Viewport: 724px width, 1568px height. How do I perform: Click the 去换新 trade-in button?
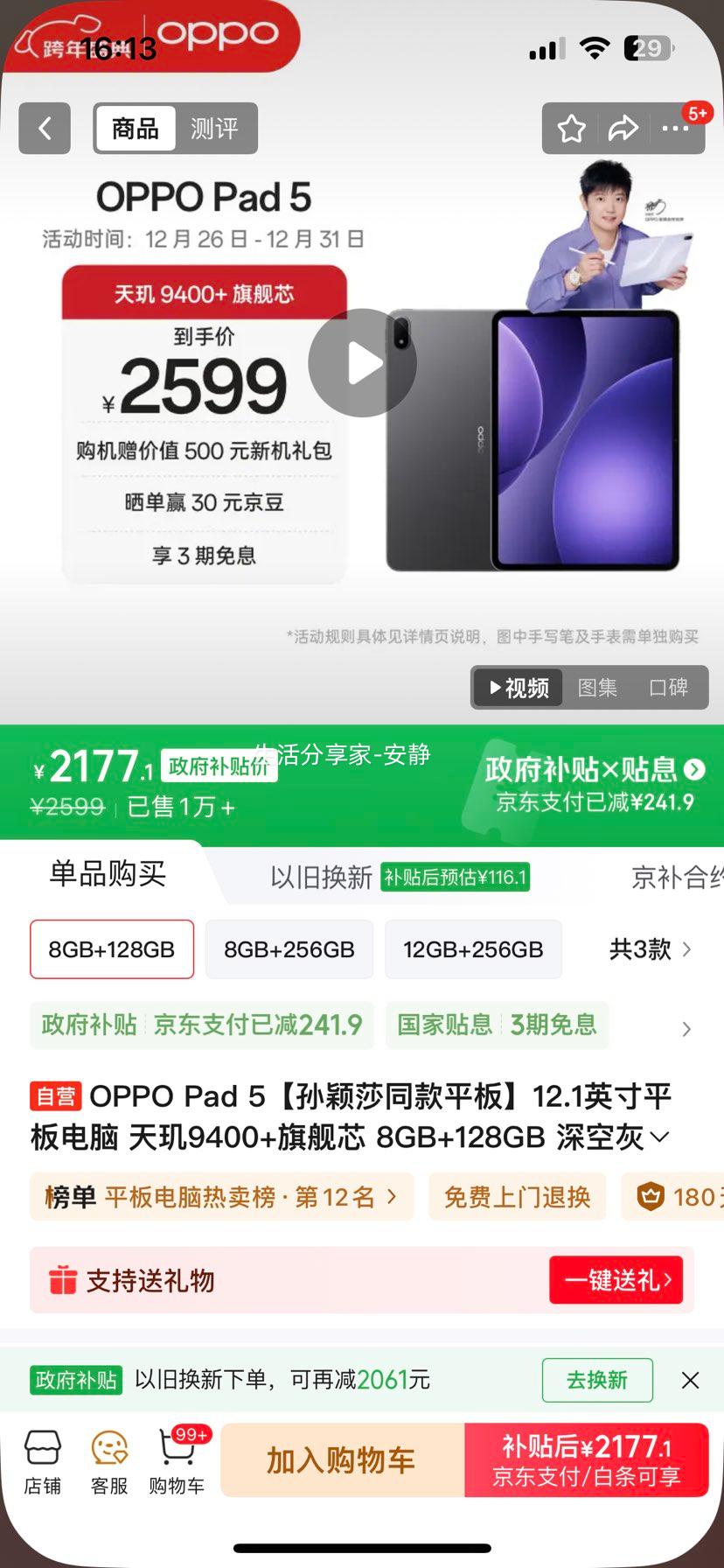pos(597,1380)
